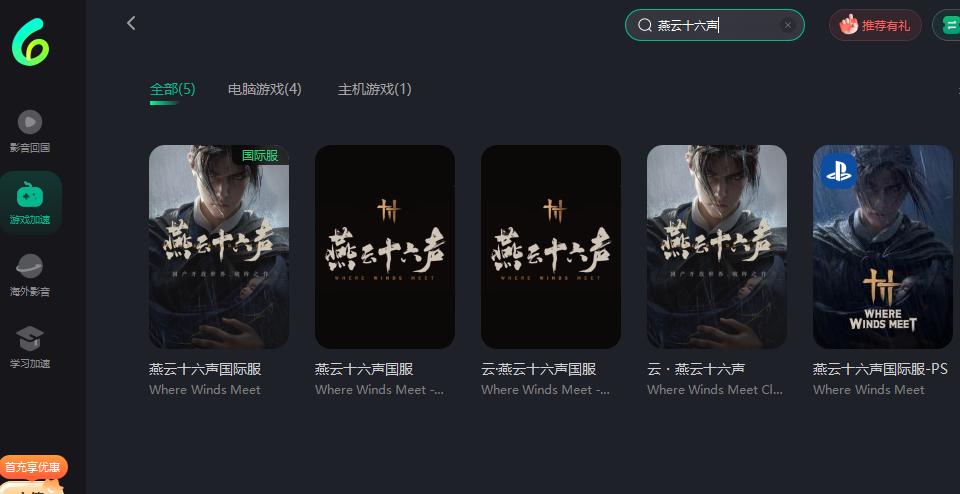Viewport: 960px width, 494px height.
Task: Select 游戏加速 in the sidebar
Action: tap(30, 203)
